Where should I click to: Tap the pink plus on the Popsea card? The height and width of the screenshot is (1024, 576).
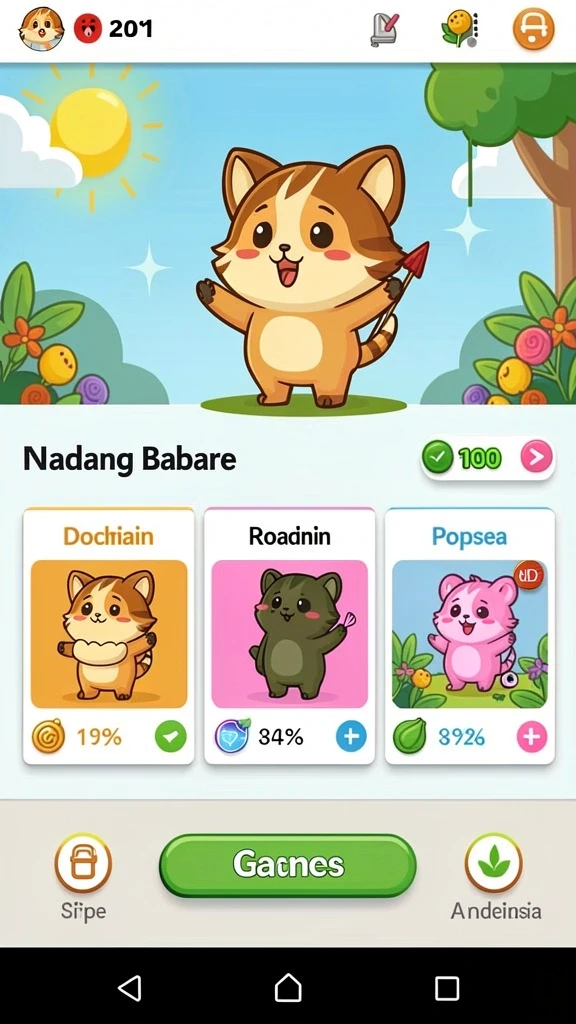click(x=532, y=737)
